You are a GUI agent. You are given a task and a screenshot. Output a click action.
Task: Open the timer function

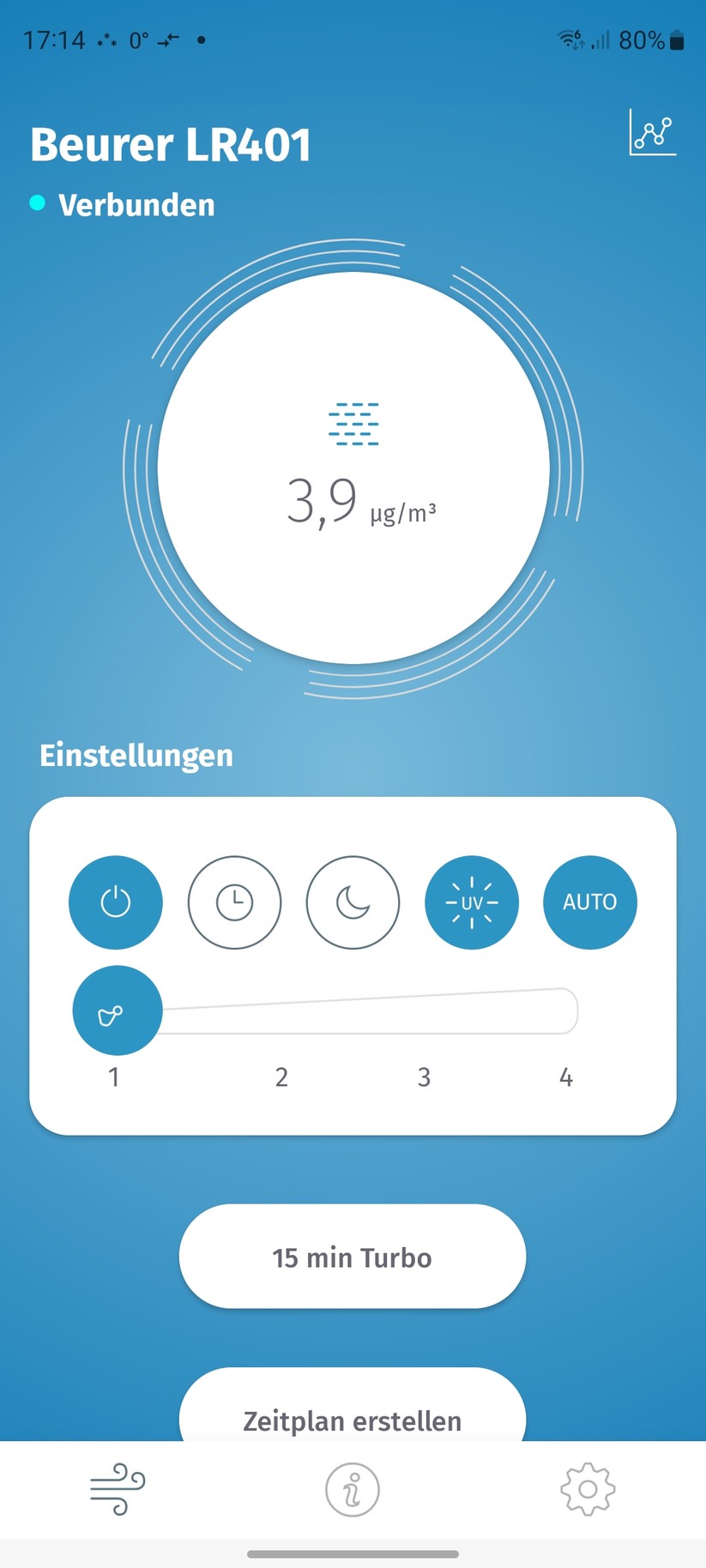click(234, 902)
